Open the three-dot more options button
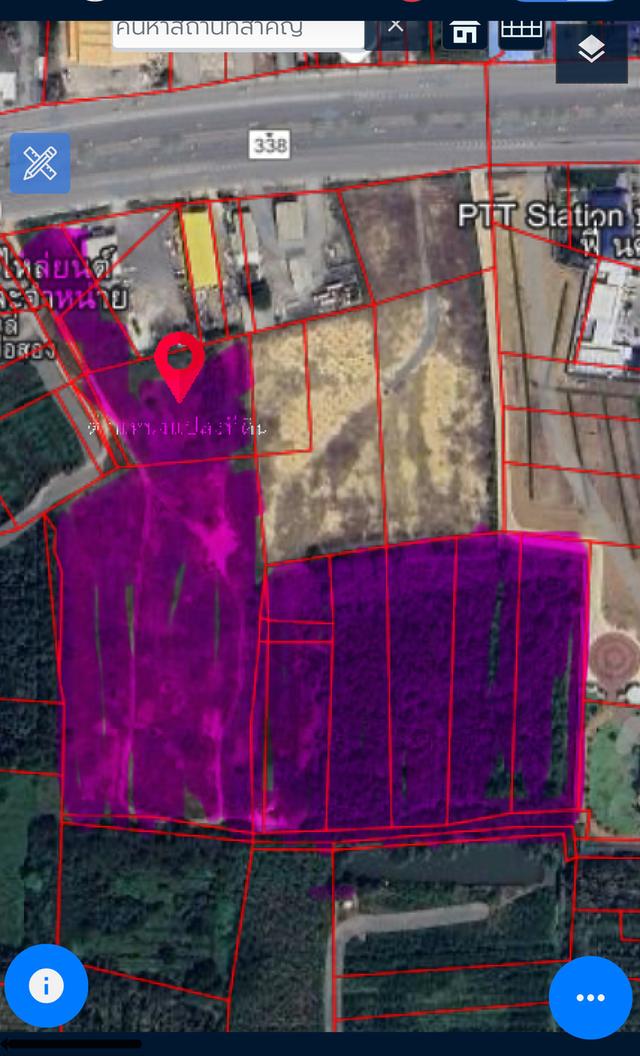Viewport: 640px width, 1056px height. point(590,997)
